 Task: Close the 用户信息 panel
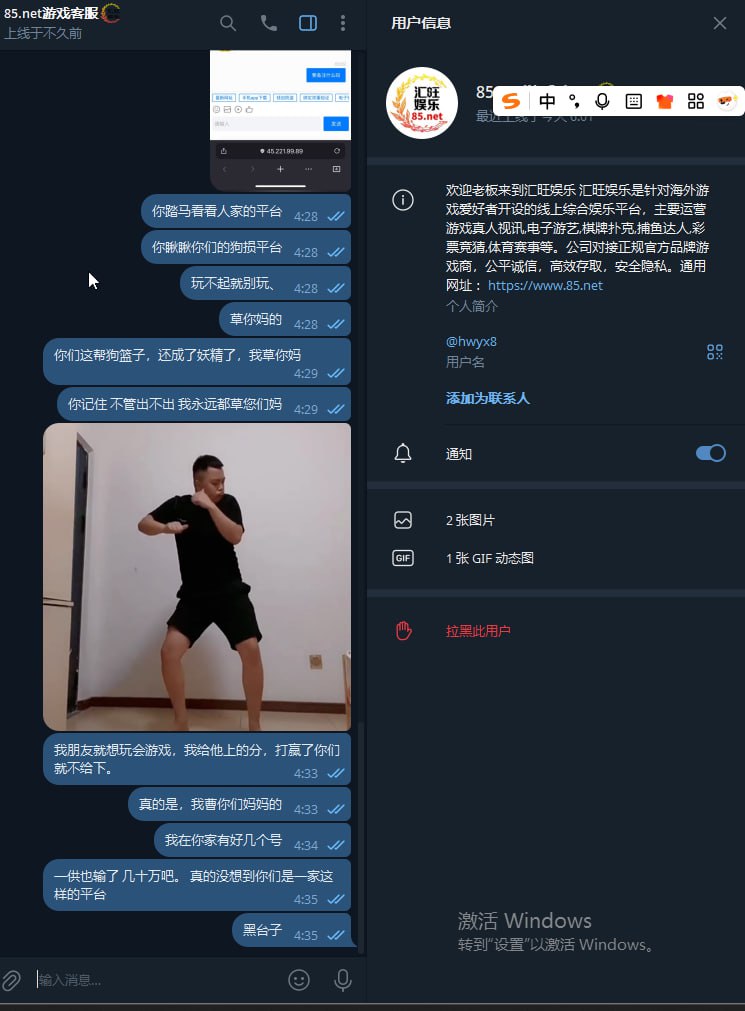tap(720, 23)
